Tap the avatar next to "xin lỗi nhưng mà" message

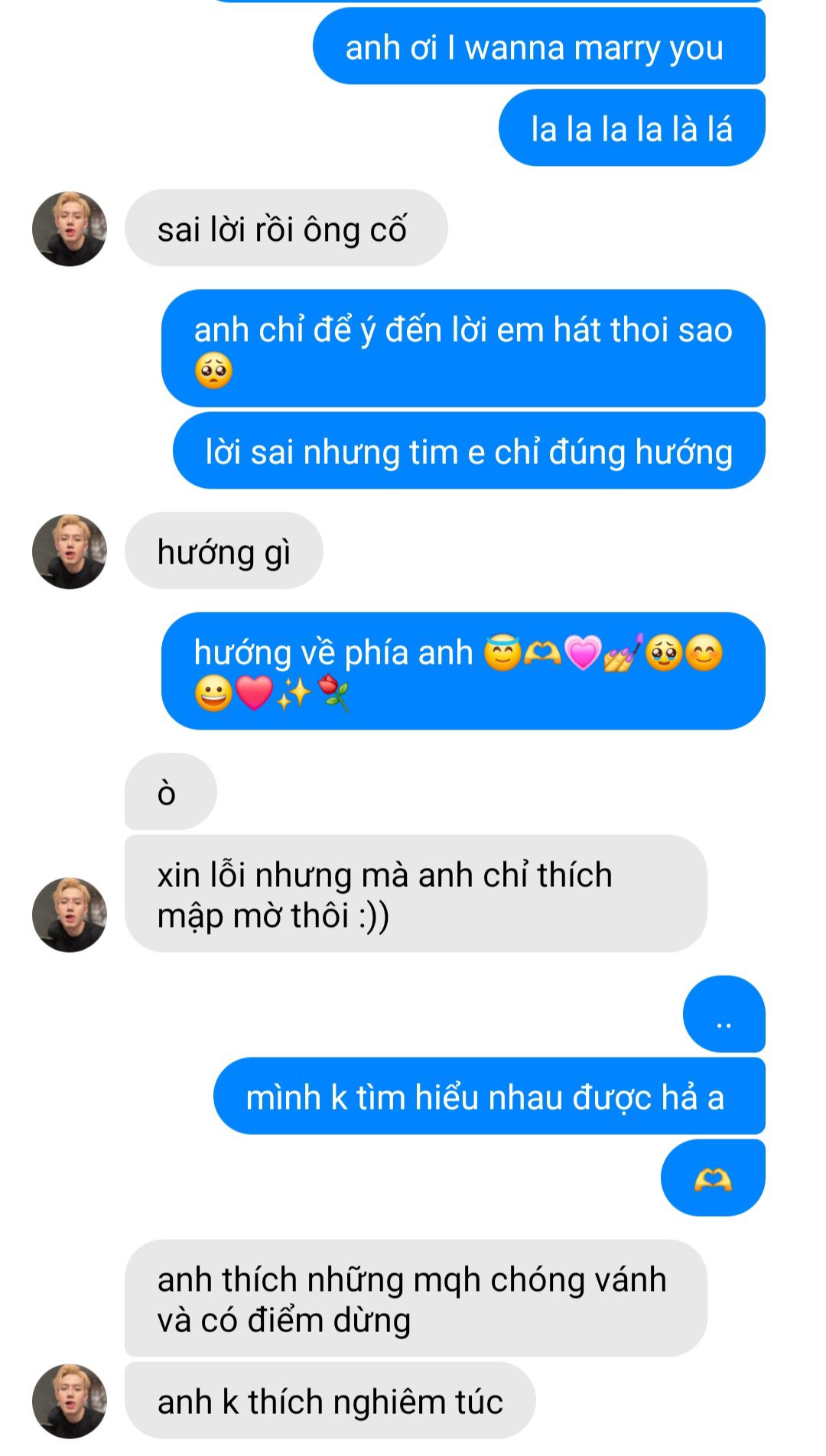pyautogui.click(x=69, y=915)
